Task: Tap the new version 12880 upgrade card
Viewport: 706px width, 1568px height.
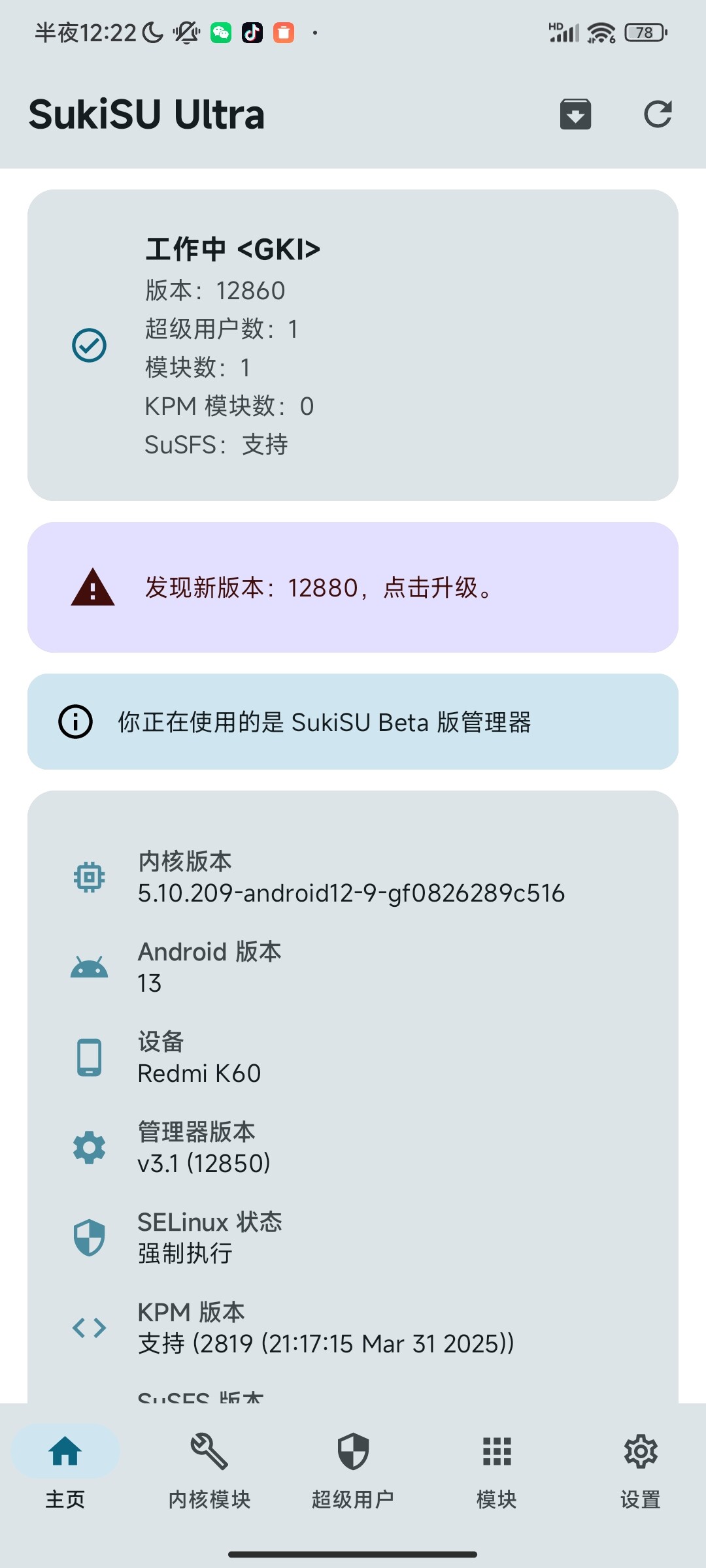Action: click(353, 587)
